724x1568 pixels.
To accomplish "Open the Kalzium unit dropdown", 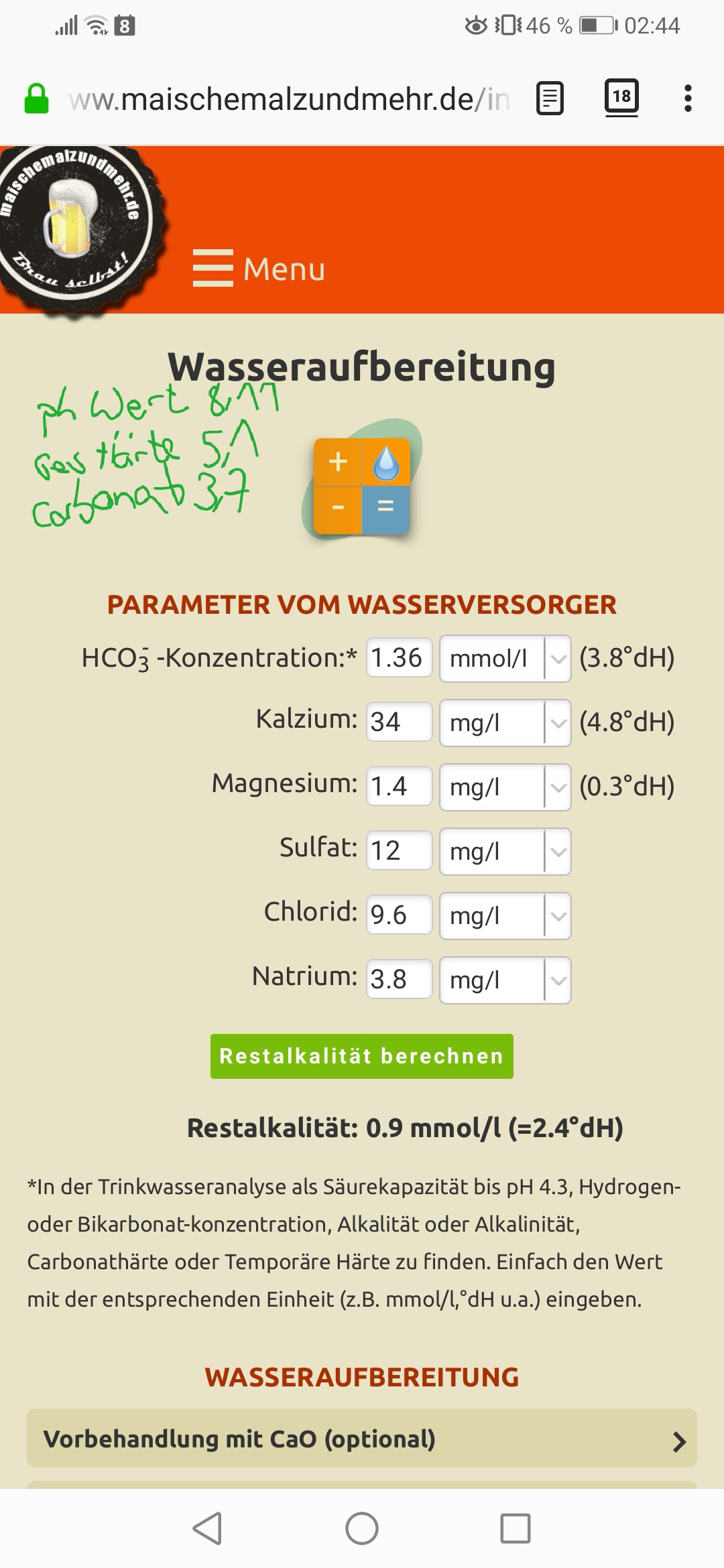I will pos(505,723).
